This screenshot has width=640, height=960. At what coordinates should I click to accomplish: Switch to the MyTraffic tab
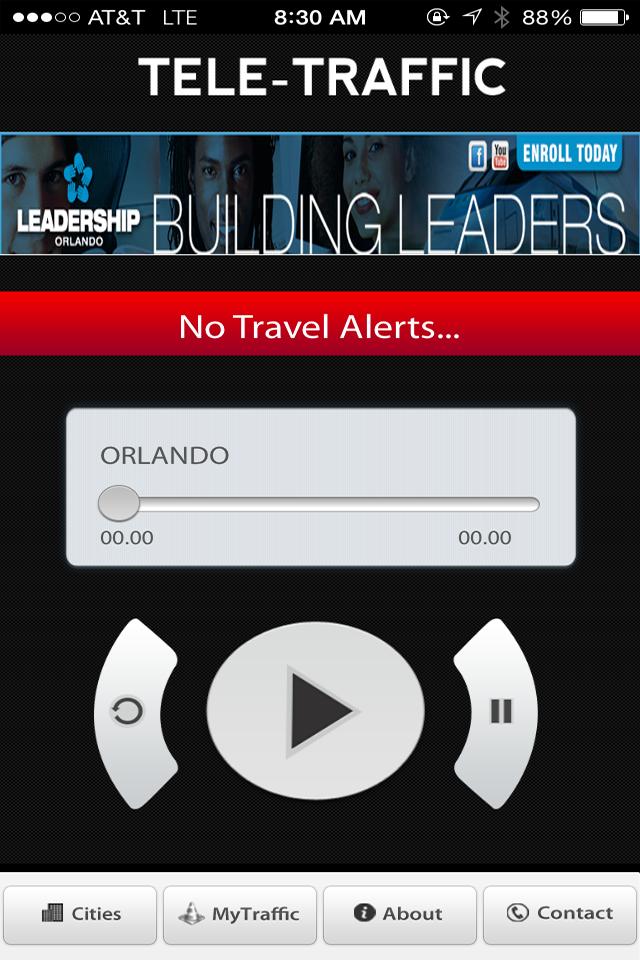click(240, 914)
